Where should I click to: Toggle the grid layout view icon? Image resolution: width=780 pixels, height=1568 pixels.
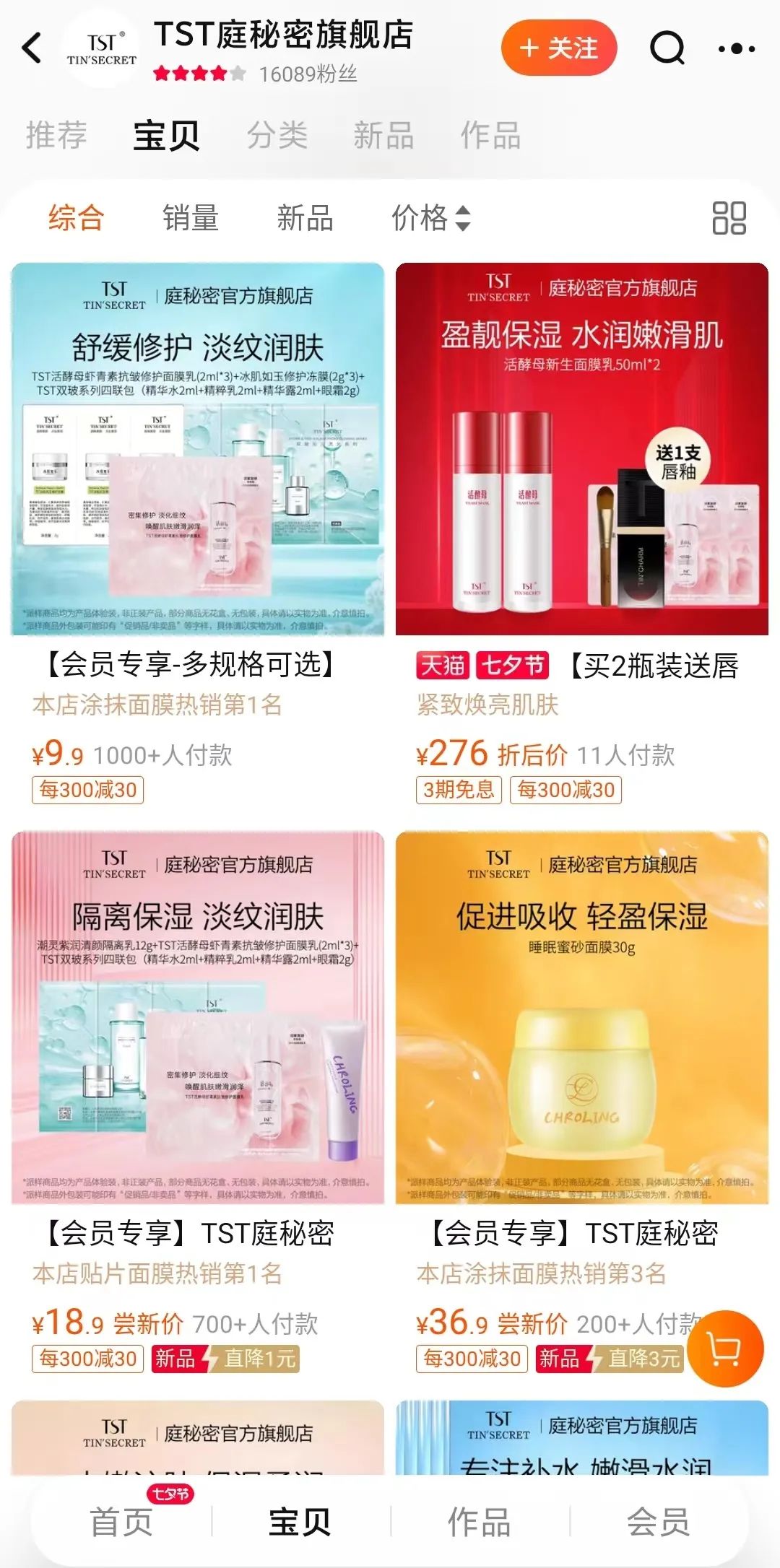pos(729,217)
